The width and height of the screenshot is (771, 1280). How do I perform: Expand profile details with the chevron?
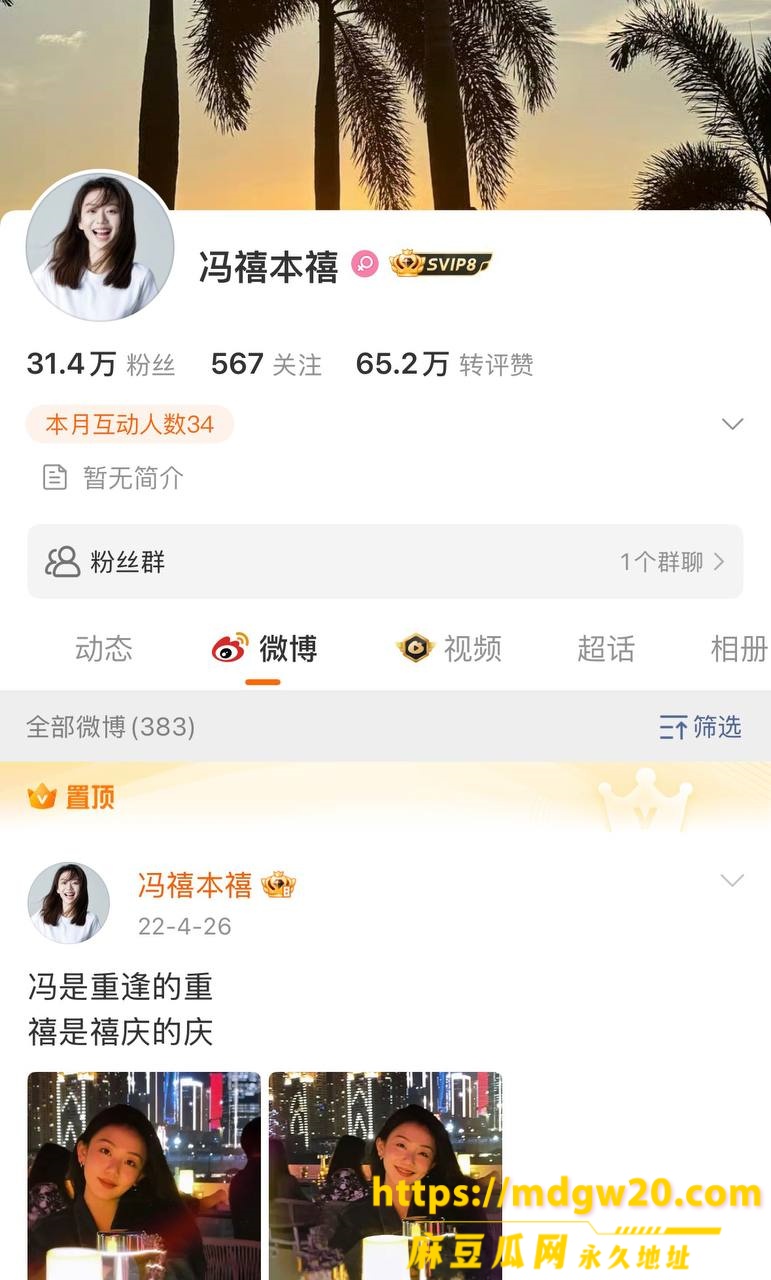[732, 424]
